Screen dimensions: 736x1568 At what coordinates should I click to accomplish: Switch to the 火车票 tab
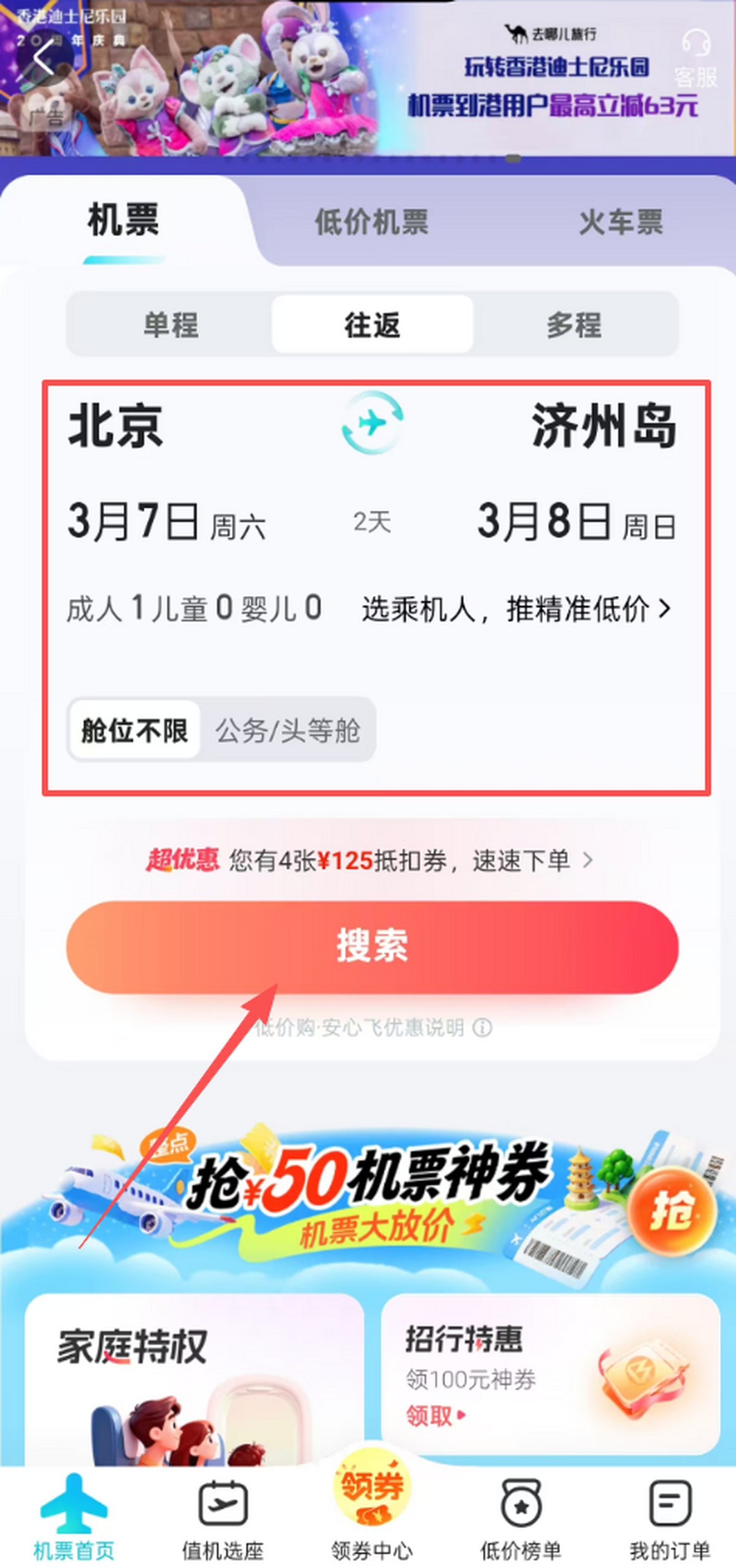tap(621, 222)
